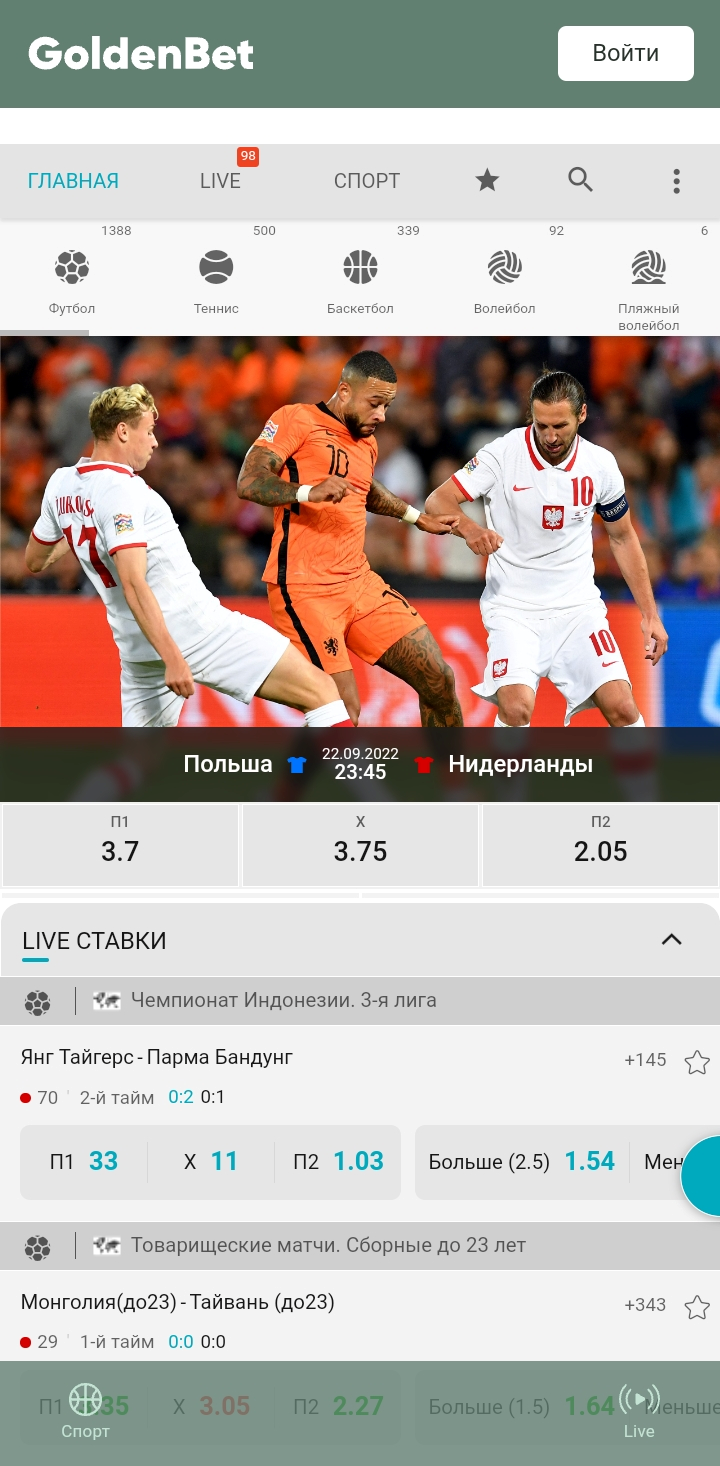The image size is (720, 1466).
Task: Open the search magnifier
Action: tap(580, 180)
